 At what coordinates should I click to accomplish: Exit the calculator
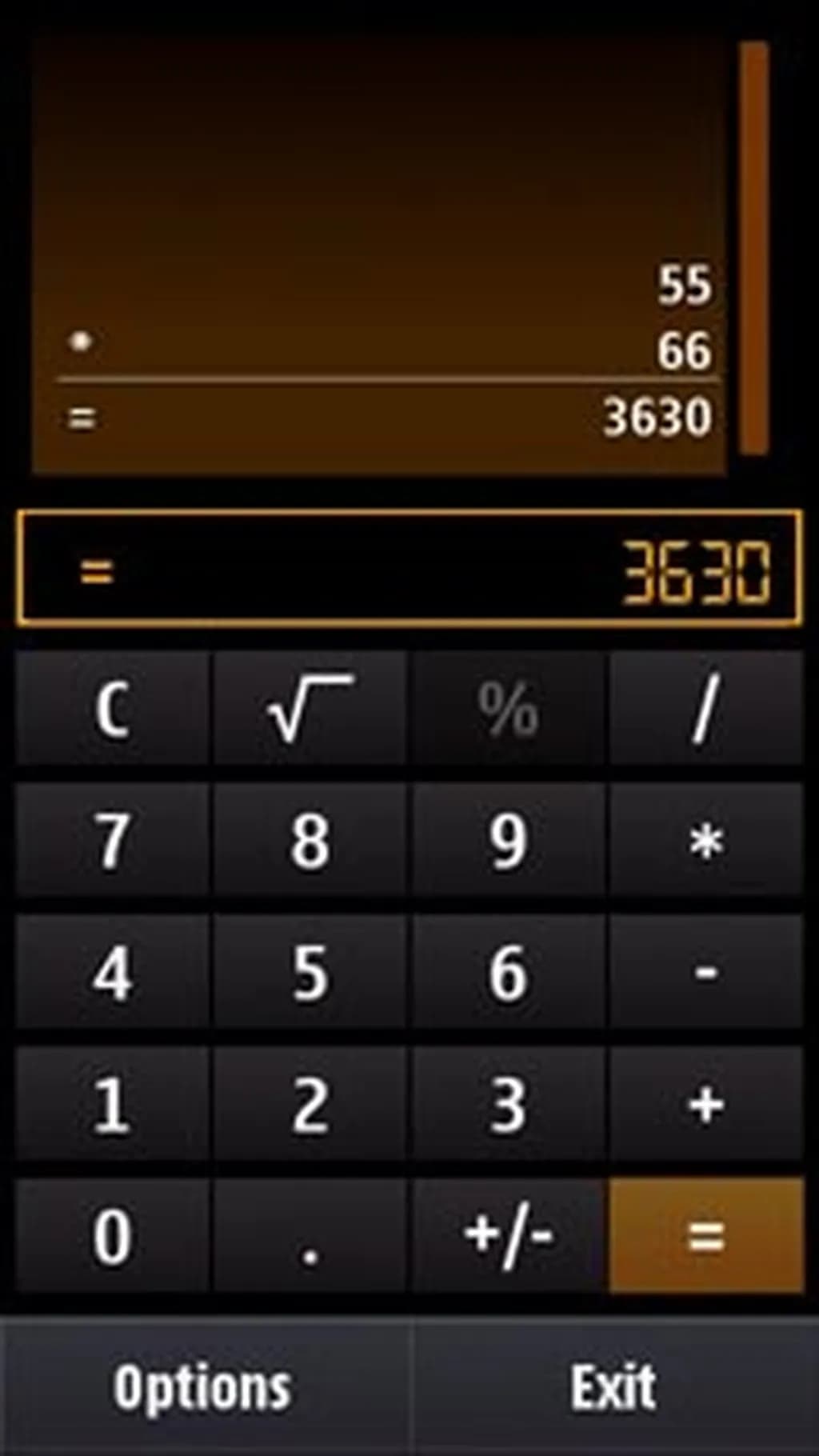click(614, 1387)
